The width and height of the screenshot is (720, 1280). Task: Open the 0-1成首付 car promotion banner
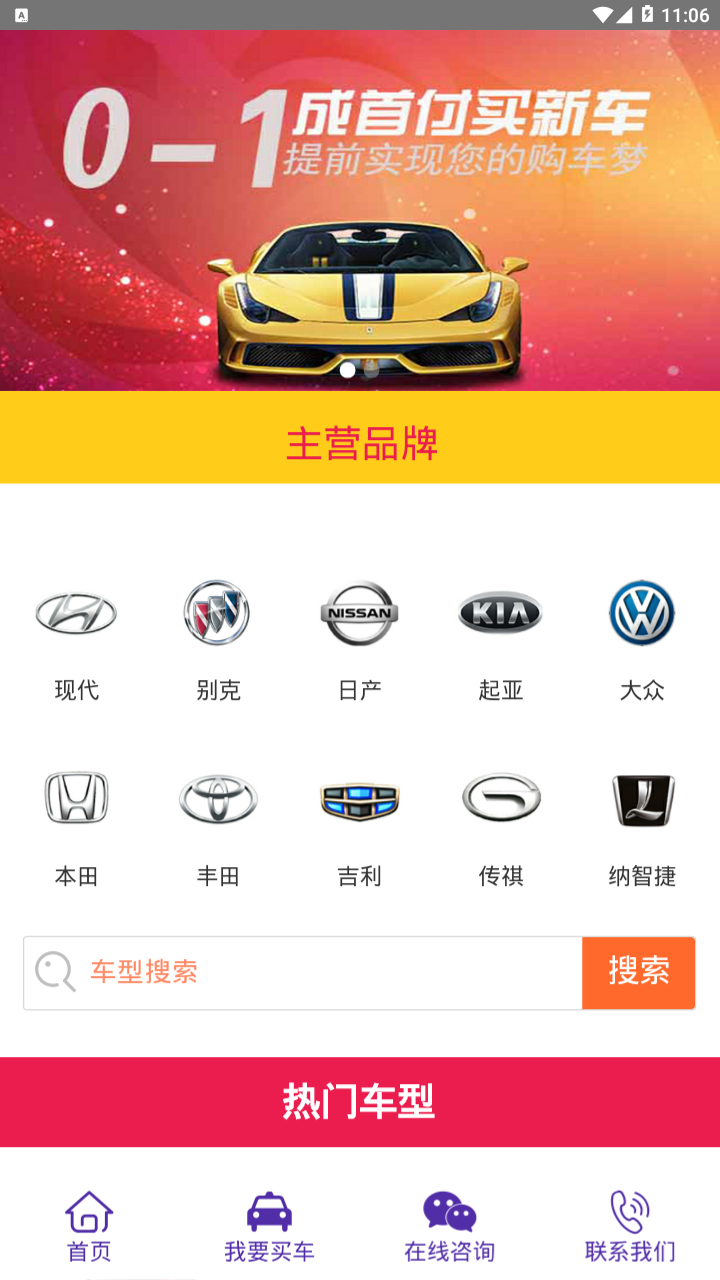point(360,210)
